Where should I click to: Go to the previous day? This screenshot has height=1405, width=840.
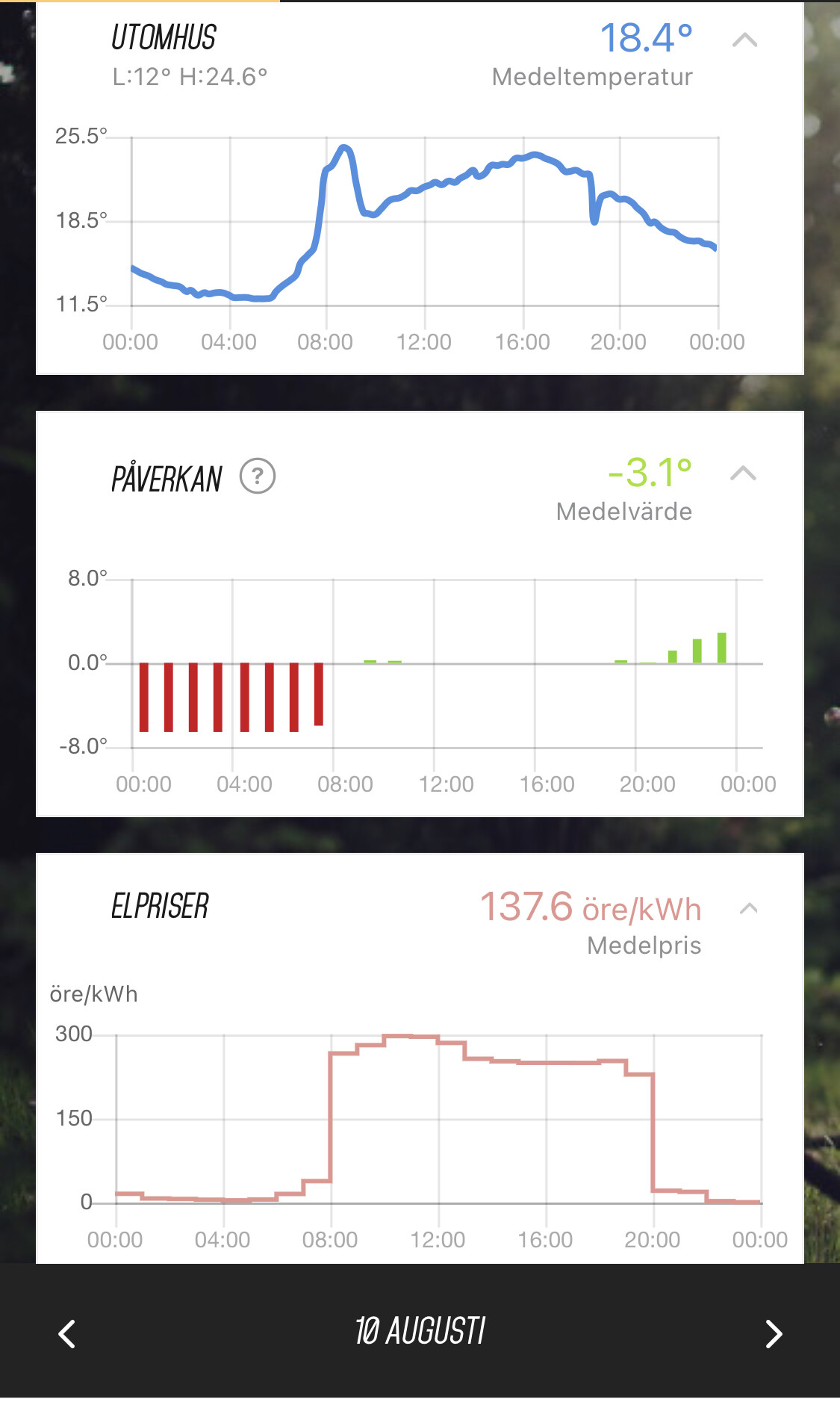tap(67, 1333)
